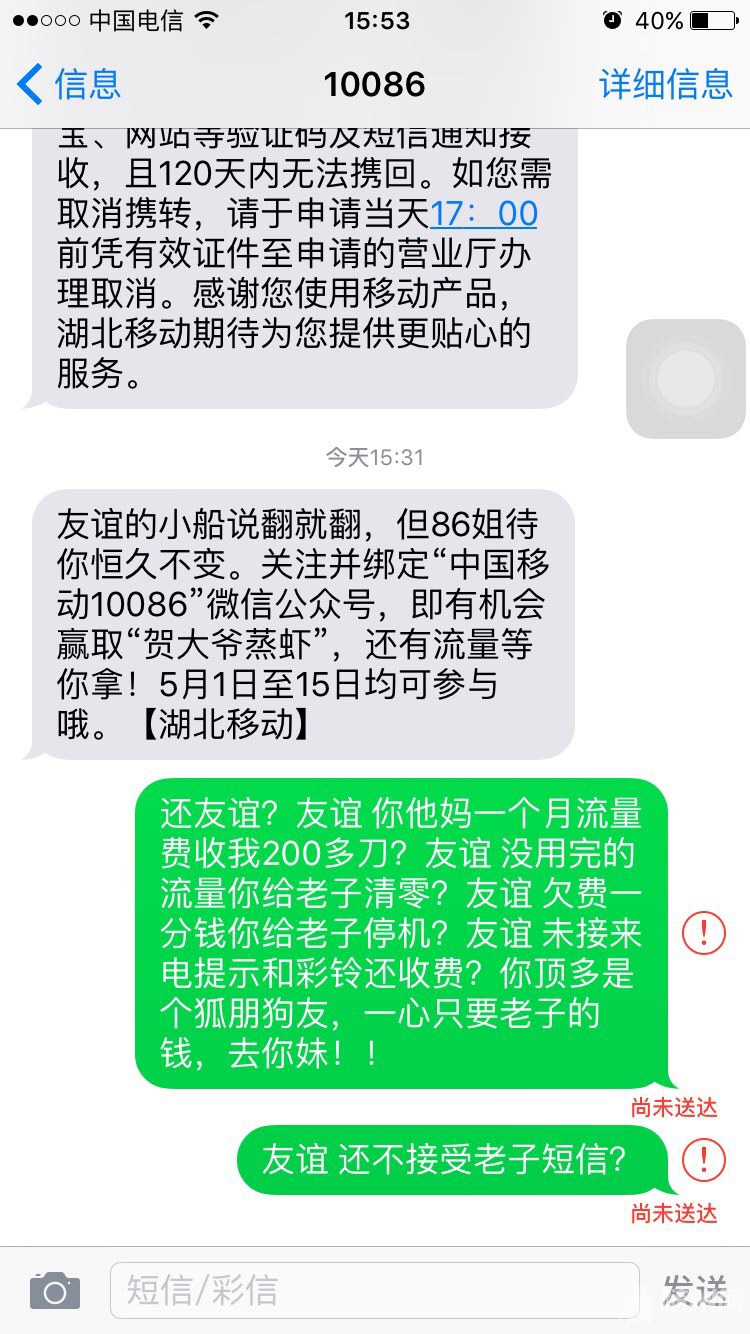Focus the 短信/彩信 text field
Viewport: 750px width, 1334px height.
point(374,1291)
